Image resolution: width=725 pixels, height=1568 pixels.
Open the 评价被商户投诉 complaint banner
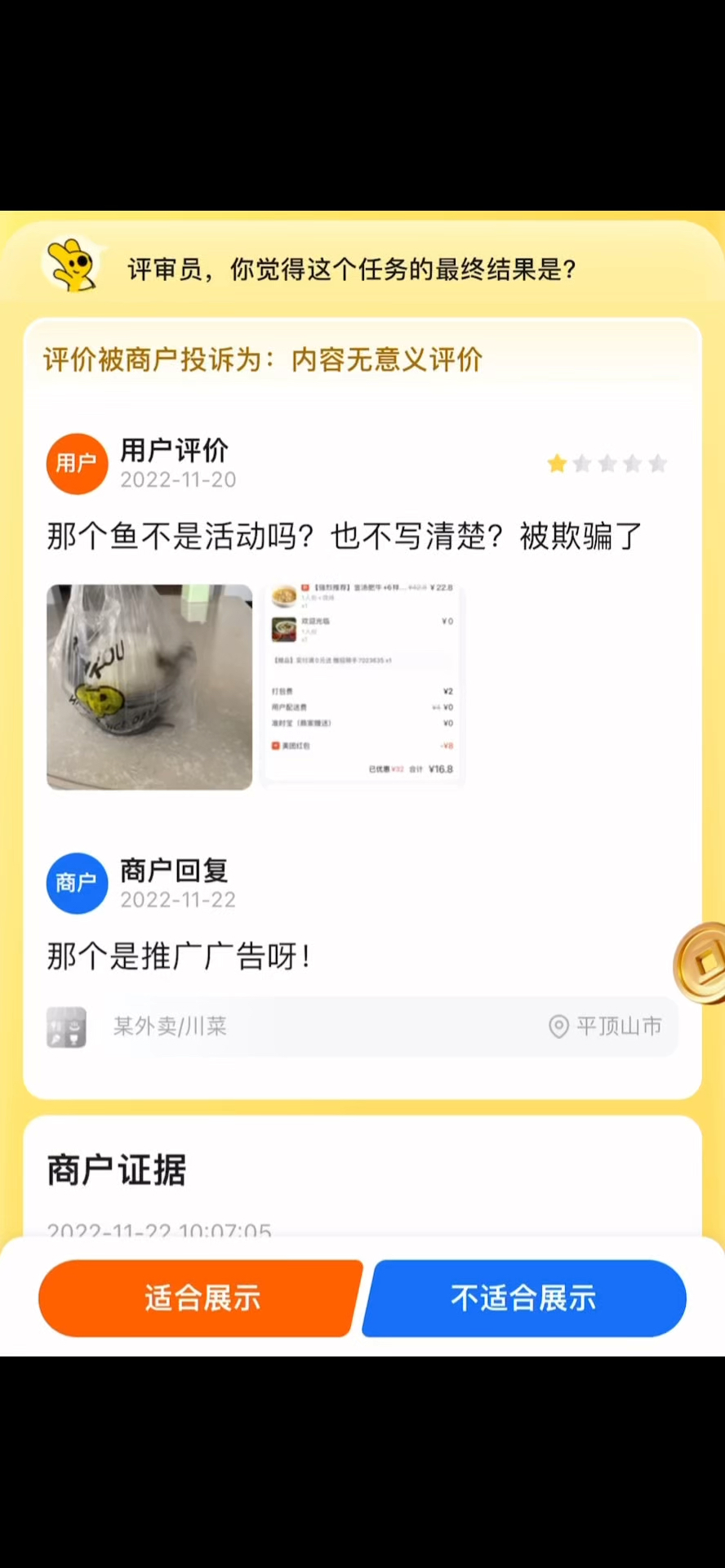261,360
